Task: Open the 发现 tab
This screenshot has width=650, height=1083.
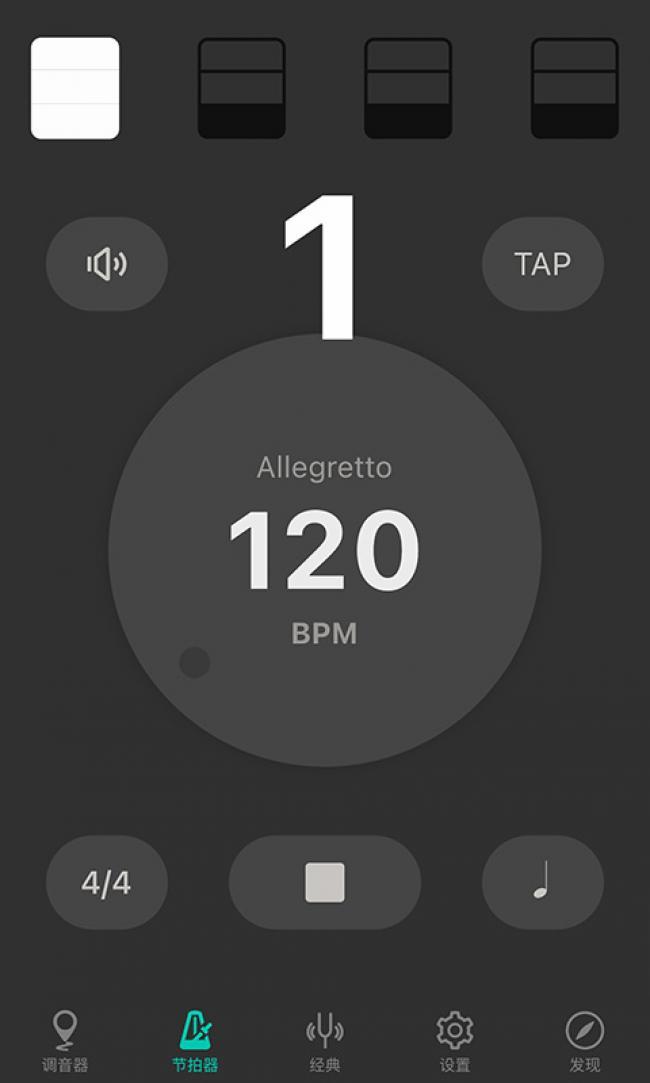Action: (584, 1041)
